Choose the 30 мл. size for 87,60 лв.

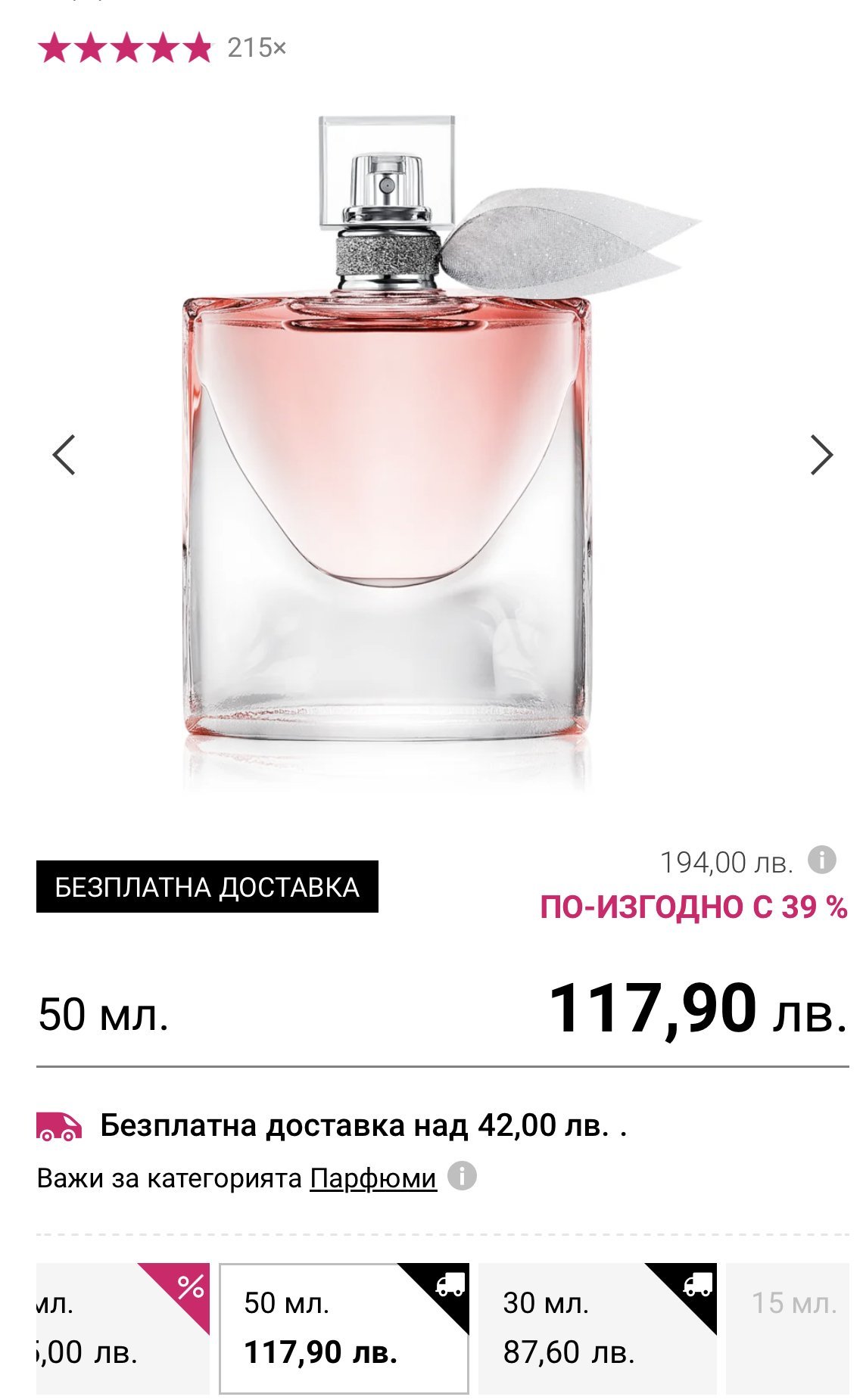[597, 1328]
